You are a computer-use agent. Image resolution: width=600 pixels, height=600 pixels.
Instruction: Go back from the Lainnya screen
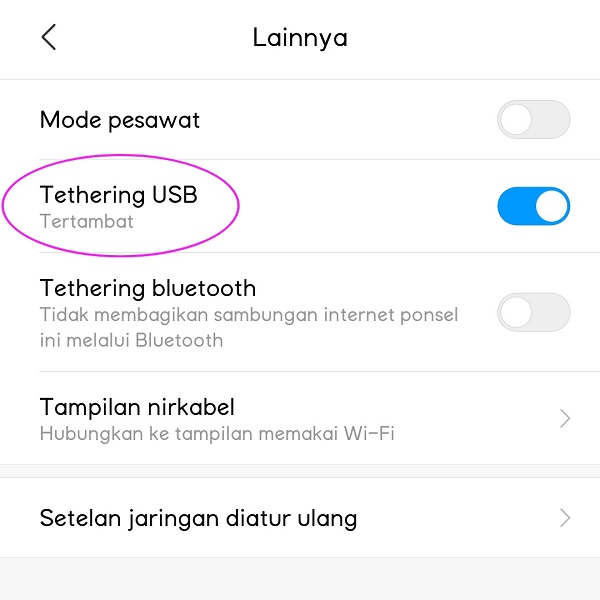click(48, 38)
